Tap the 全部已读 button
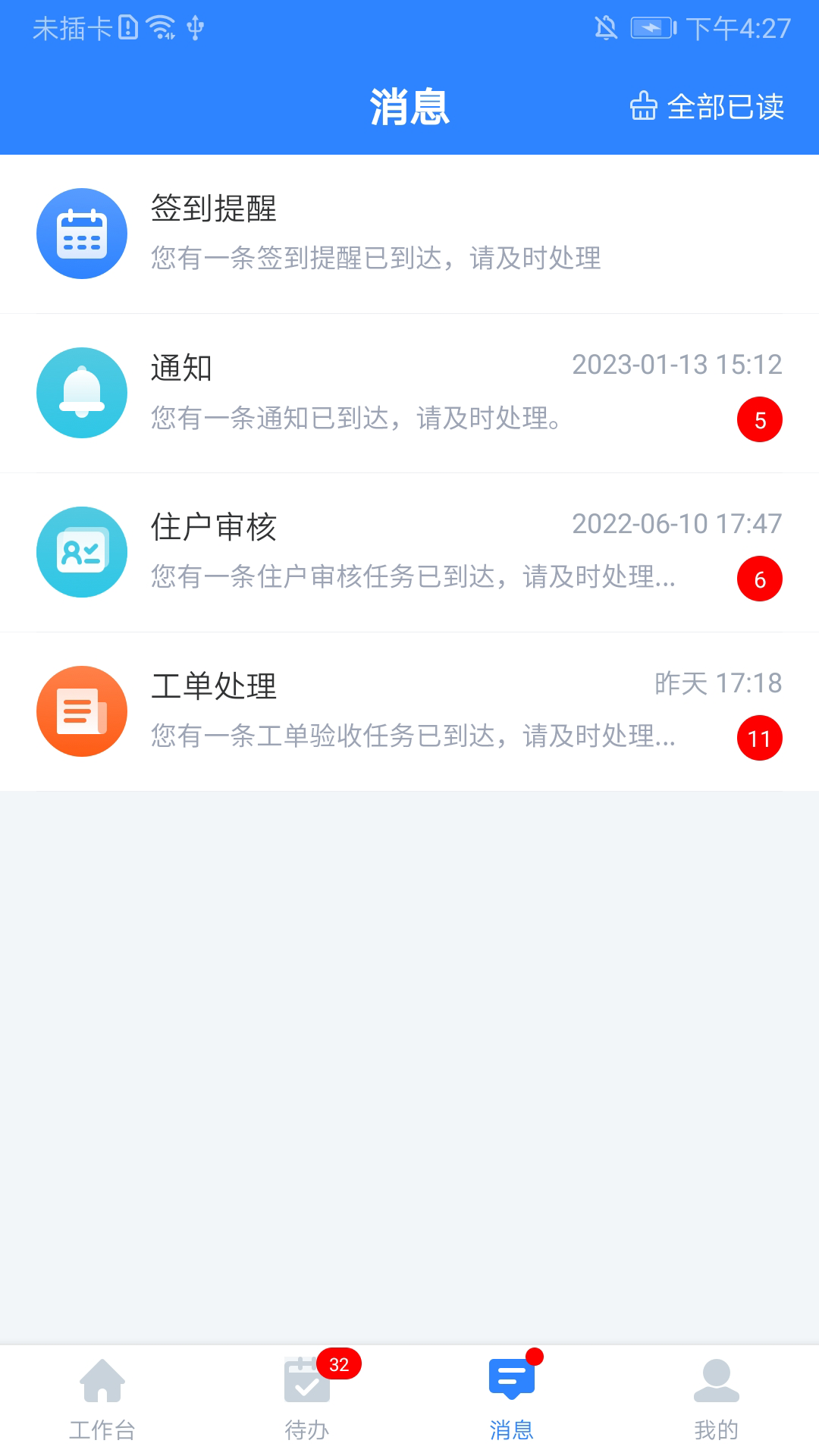Screen dimensions: 819x1456 coord(726,108)
